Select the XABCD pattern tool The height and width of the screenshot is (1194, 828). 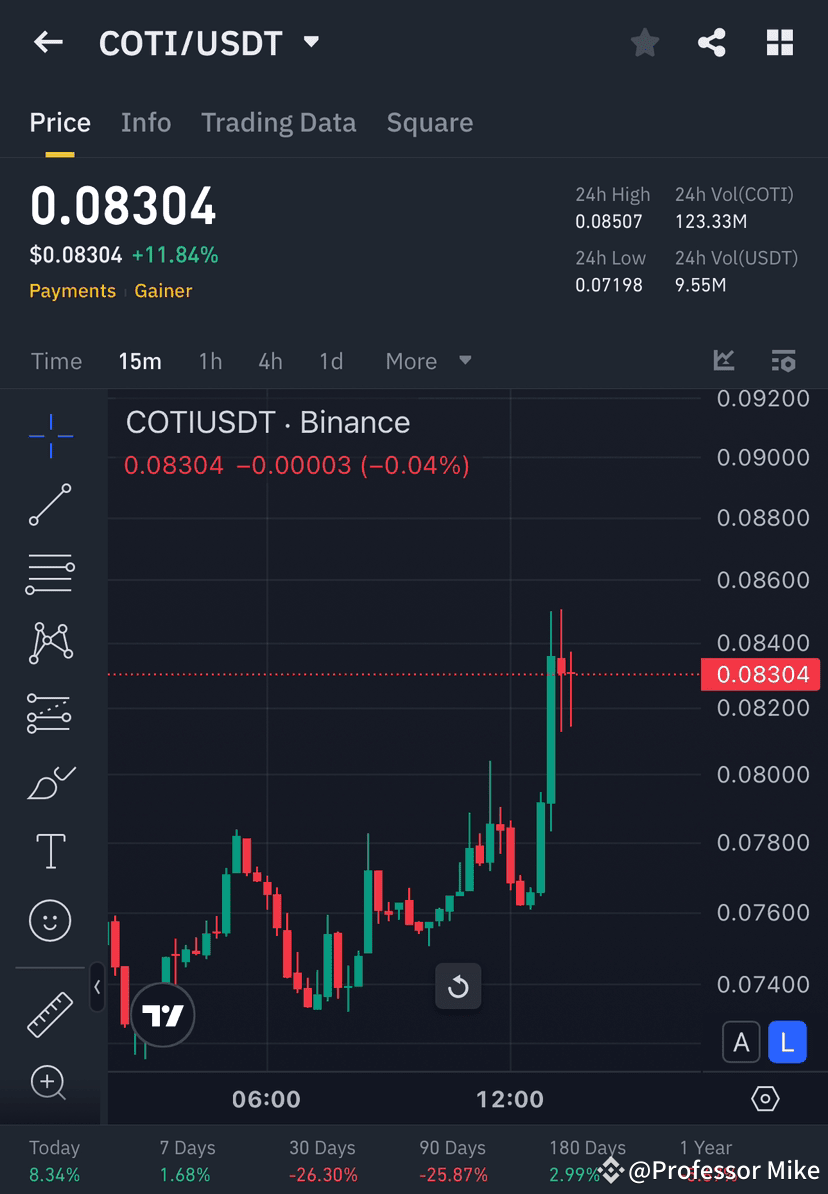[50, 643]
